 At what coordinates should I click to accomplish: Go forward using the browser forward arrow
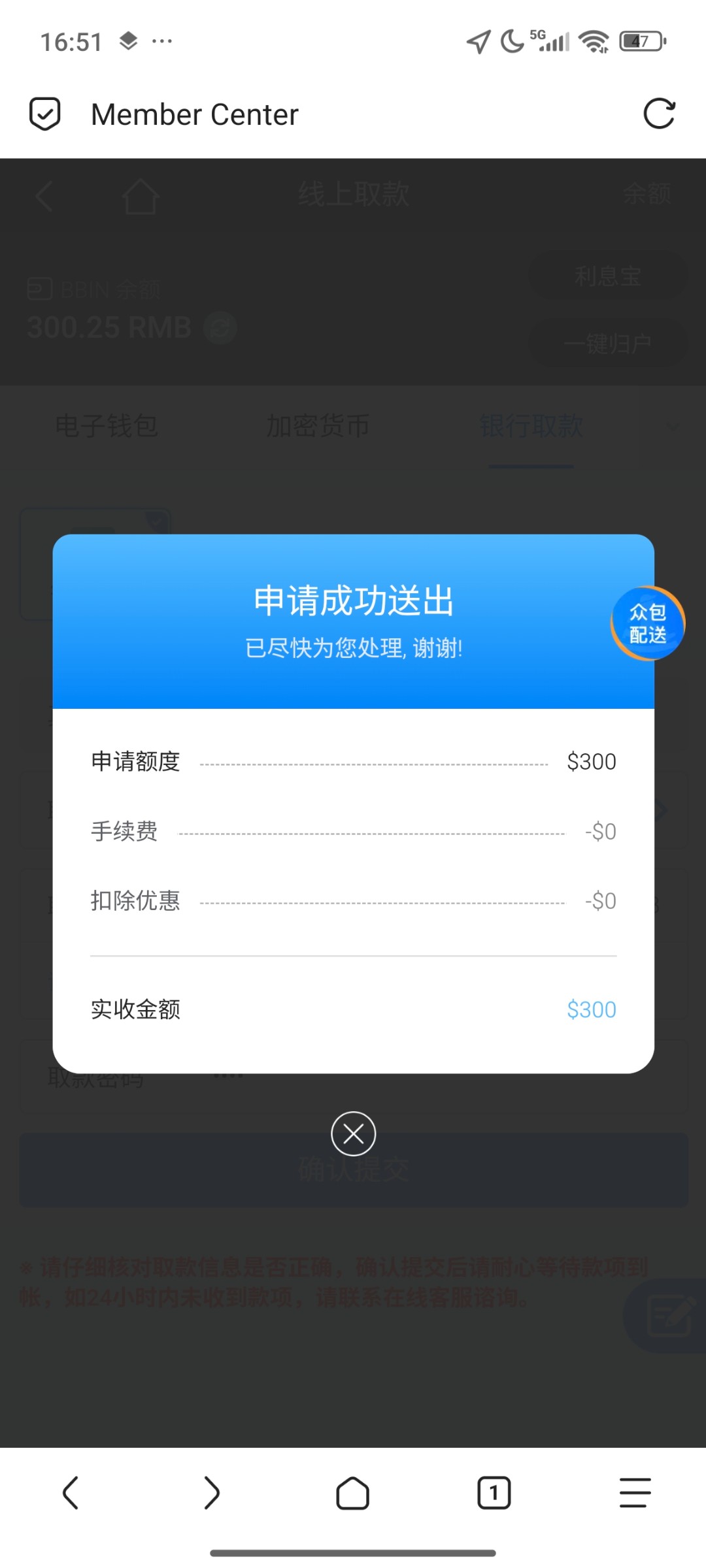point(212,1493)
